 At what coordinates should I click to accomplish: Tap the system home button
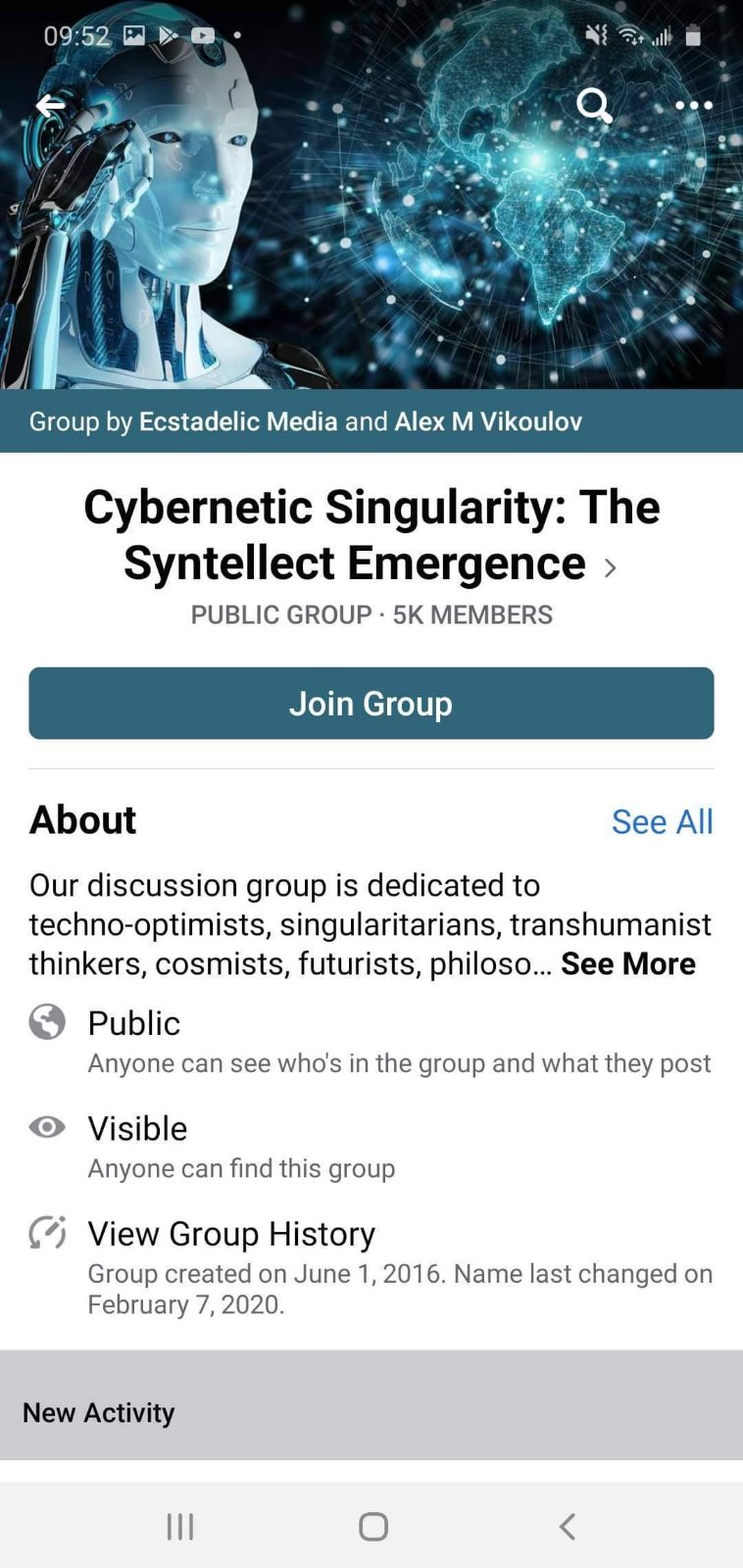[x=372, y=1526]
